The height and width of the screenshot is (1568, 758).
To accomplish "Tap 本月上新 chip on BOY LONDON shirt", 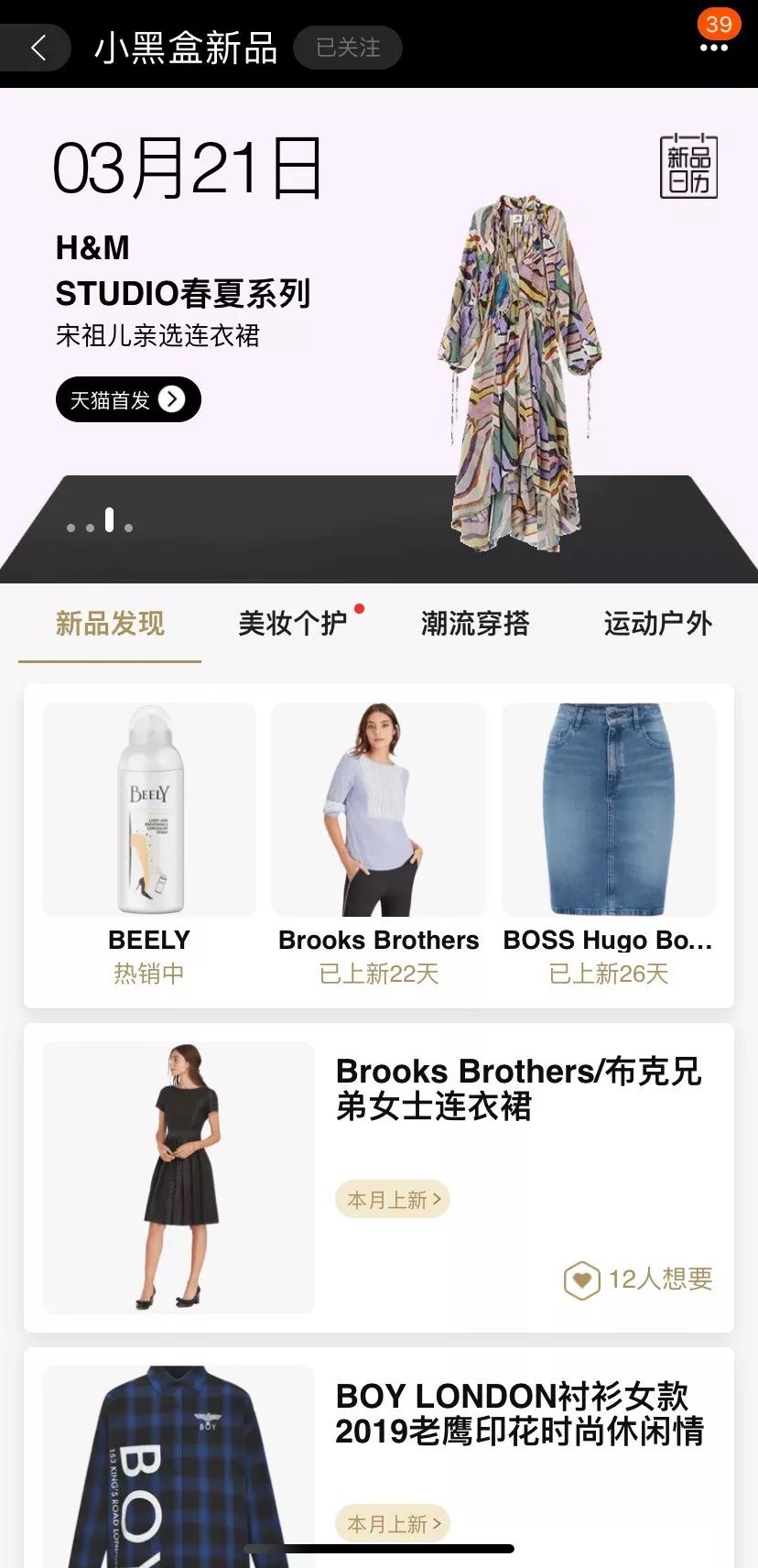I will [x=393, y=1523].
